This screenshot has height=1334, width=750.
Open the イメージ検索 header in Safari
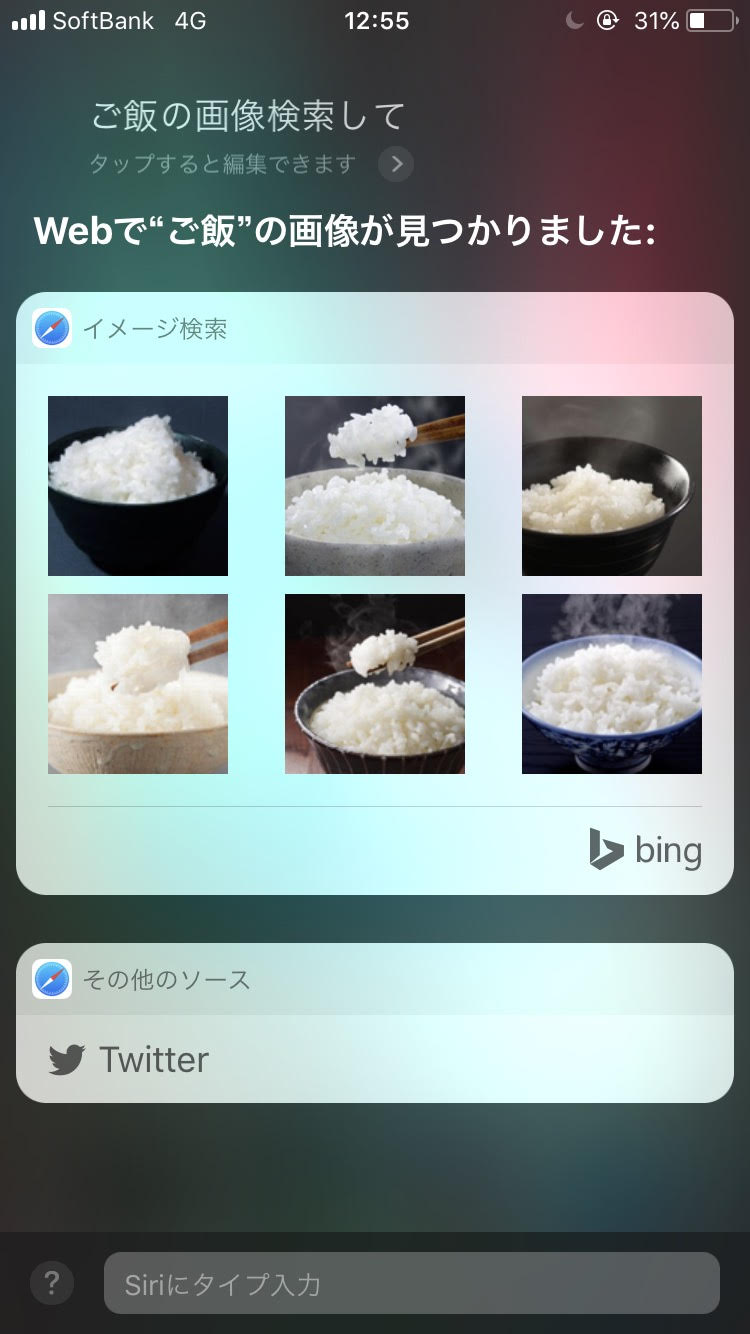click(155, 328)
